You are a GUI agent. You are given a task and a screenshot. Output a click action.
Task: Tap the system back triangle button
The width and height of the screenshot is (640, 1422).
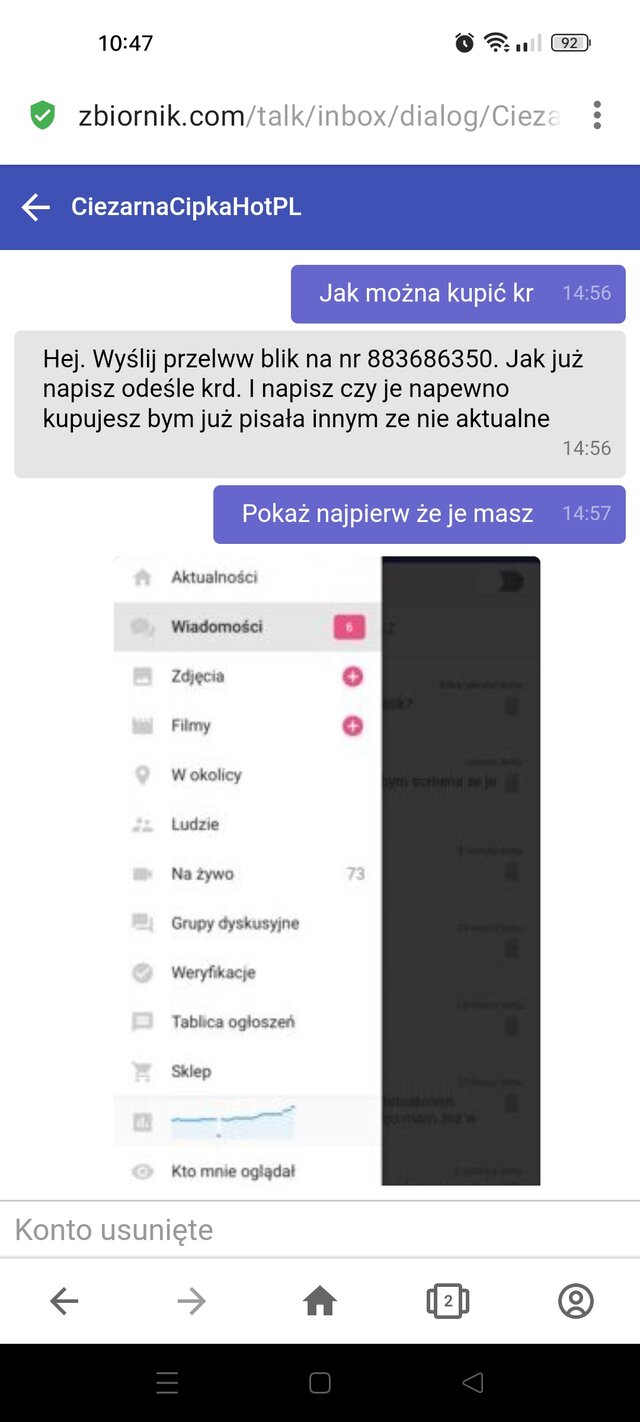(473, 1383)
